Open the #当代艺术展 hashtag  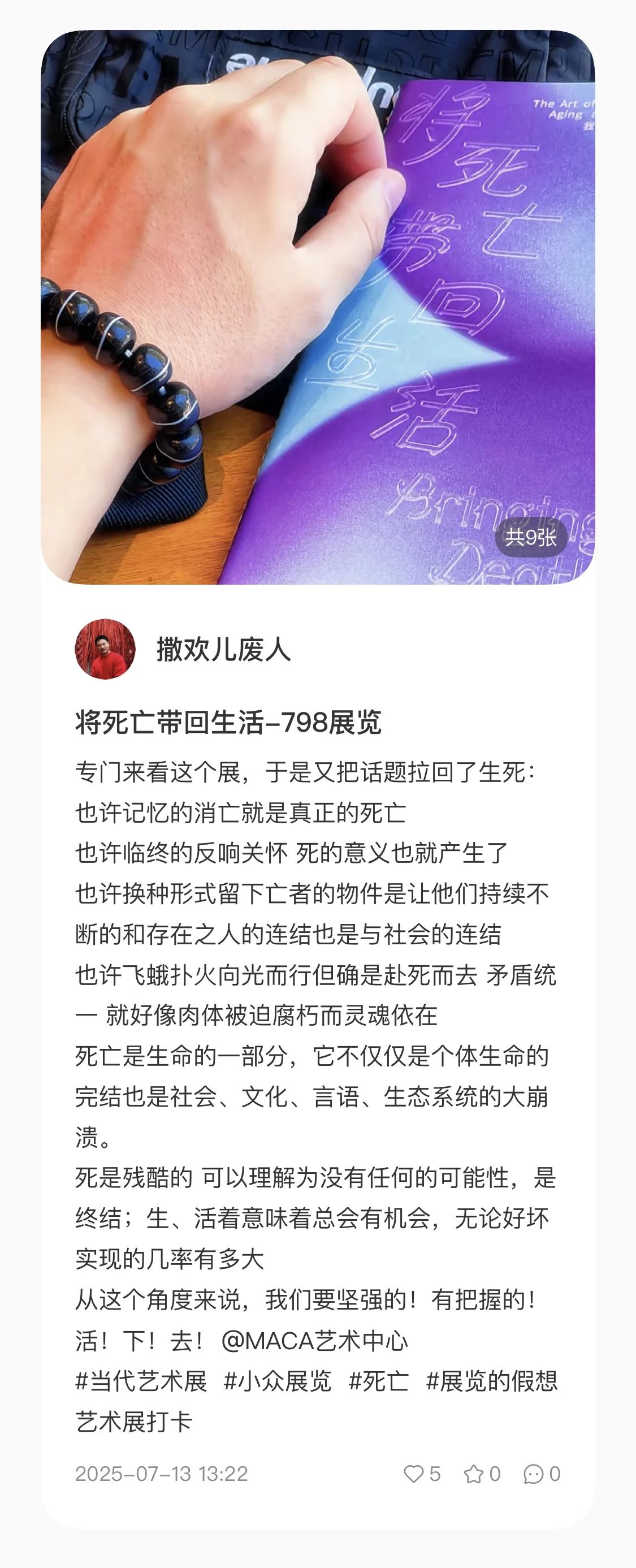(x=141, y=1382)
